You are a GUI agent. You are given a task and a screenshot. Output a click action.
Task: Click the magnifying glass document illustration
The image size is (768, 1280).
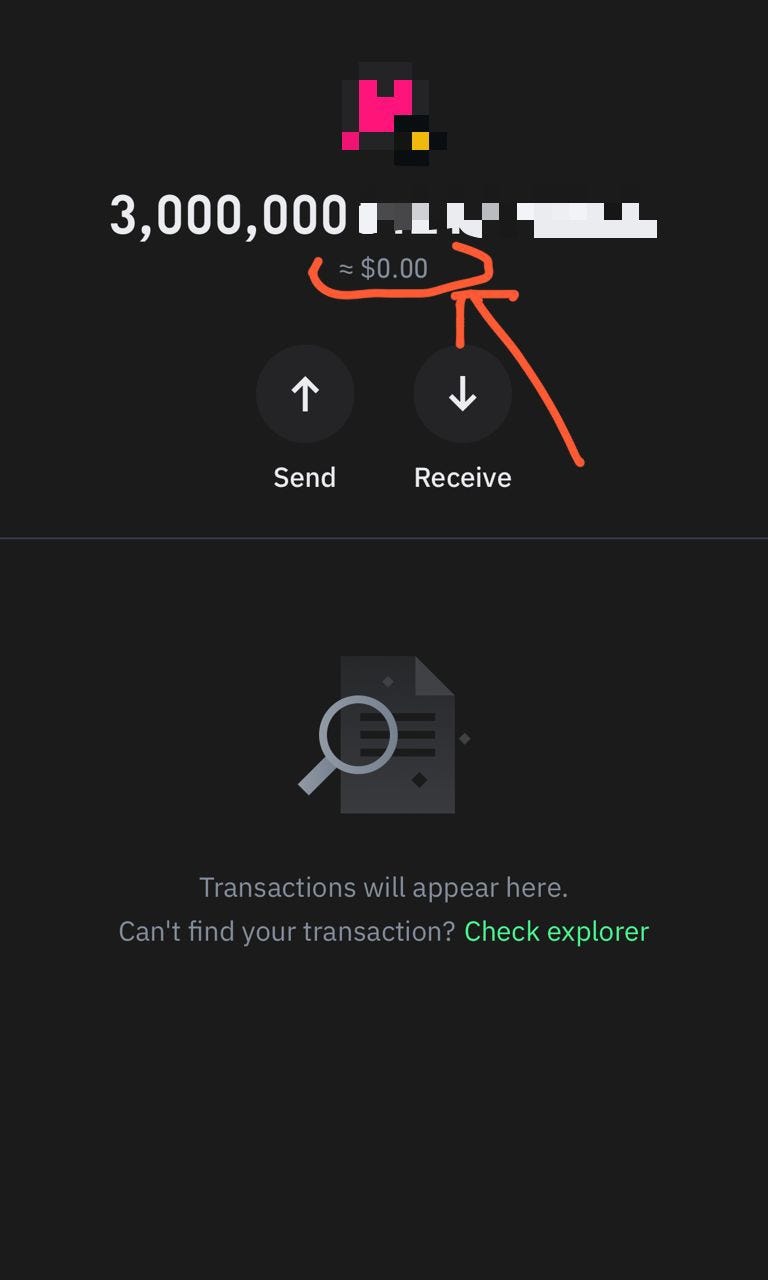(384, 737)
